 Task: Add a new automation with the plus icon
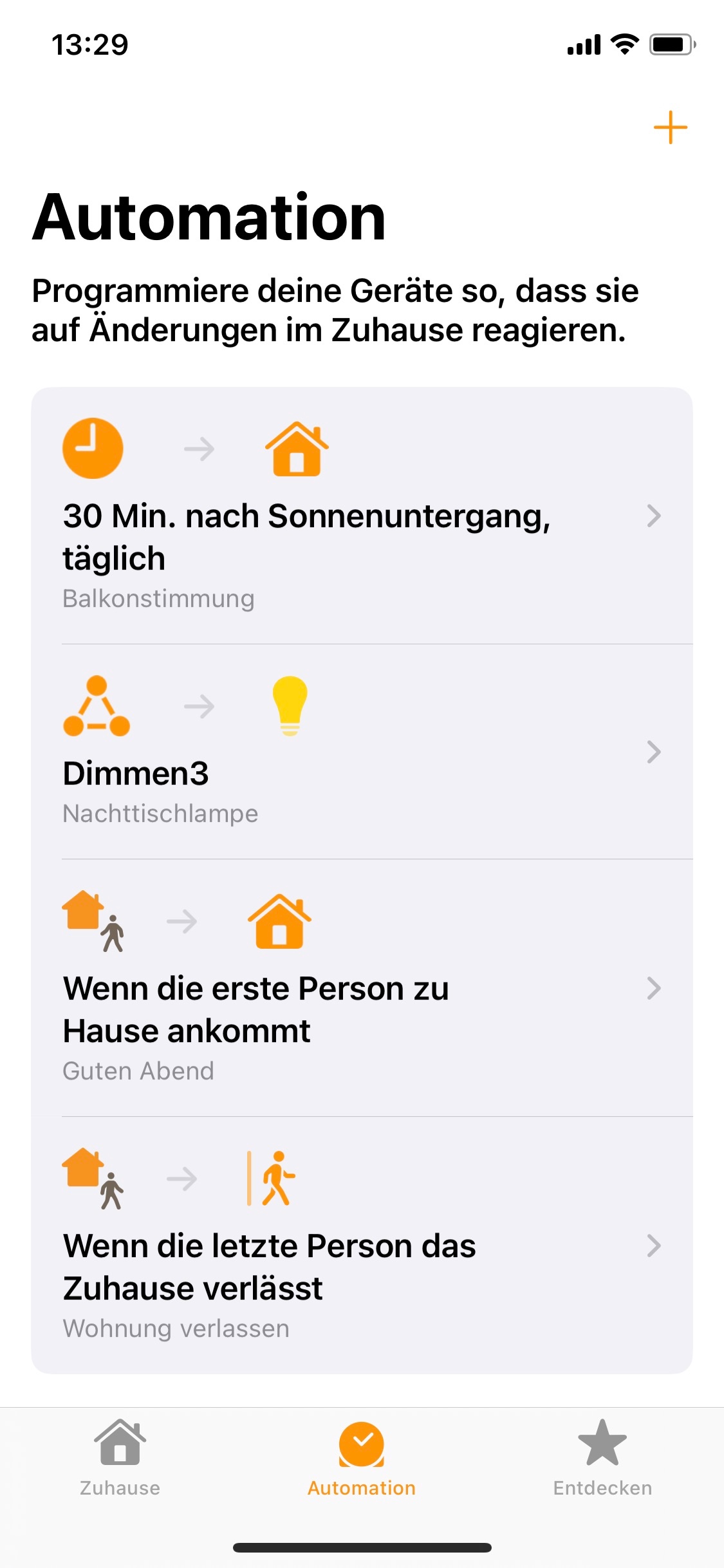(x=670, y=127)
